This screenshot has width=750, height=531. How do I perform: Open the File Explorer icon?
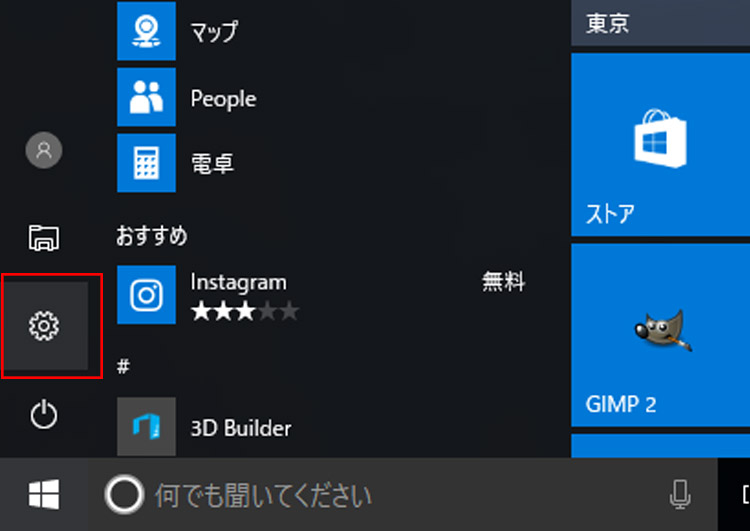click(x=44, y=237)
